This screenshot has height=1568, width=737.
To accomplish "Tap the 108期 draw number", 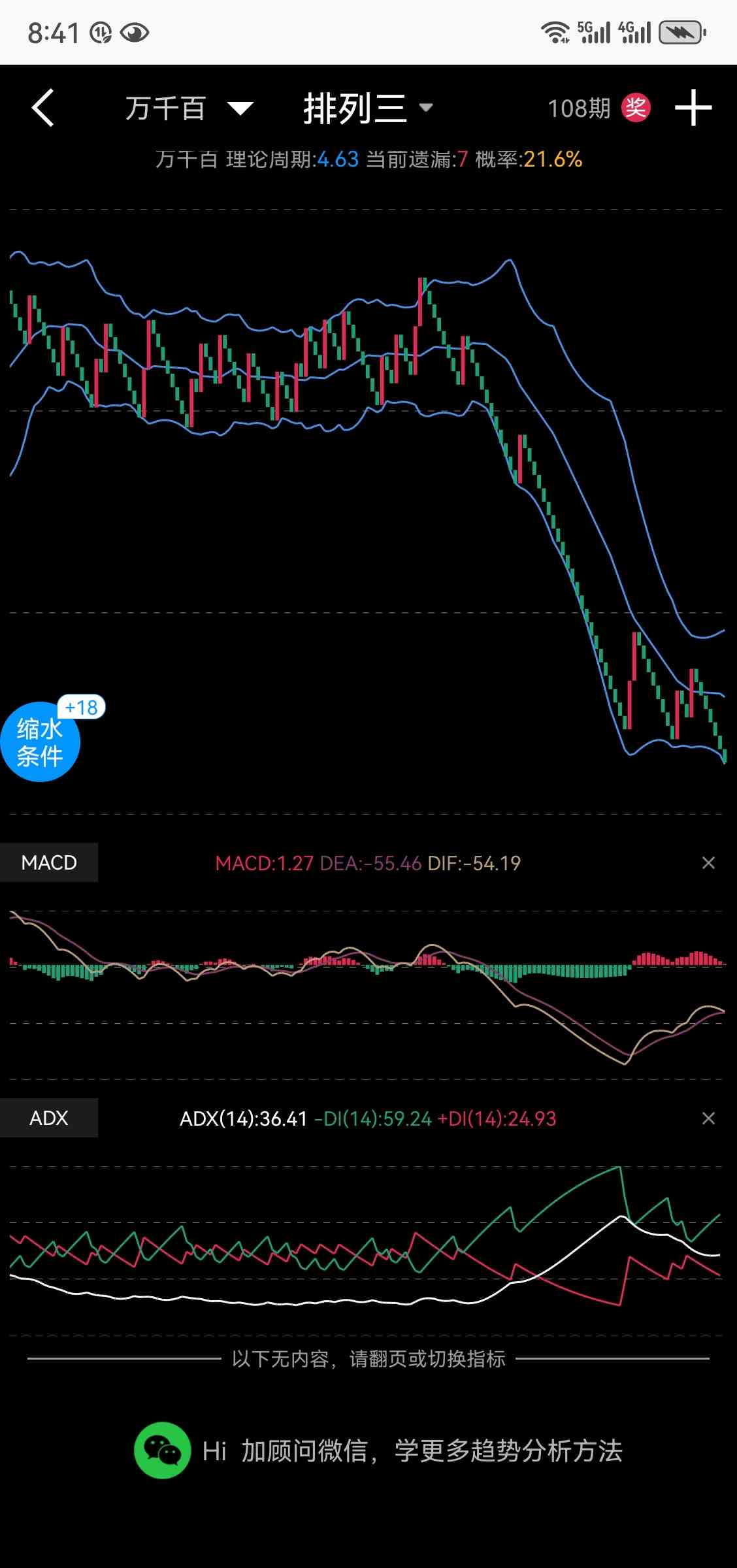I will (579, 108).
